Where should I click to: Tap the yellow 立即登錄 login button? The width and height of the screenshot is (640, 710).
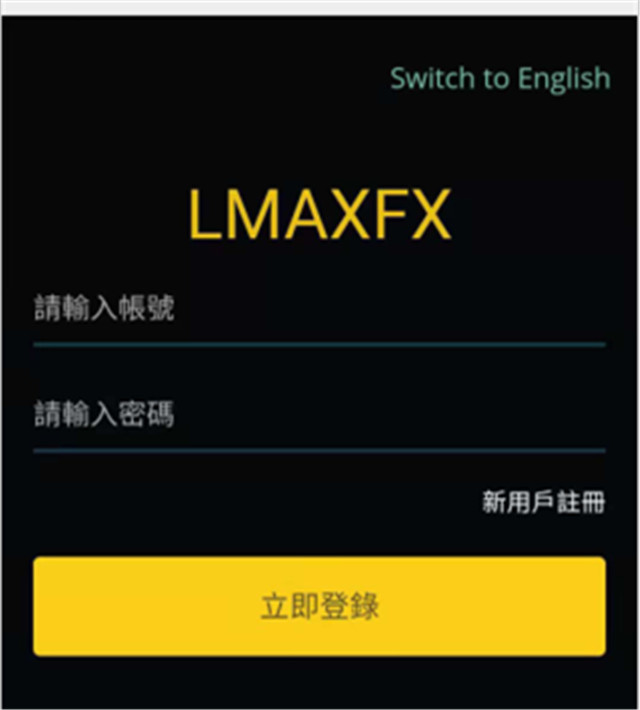[x=319, y=606]
